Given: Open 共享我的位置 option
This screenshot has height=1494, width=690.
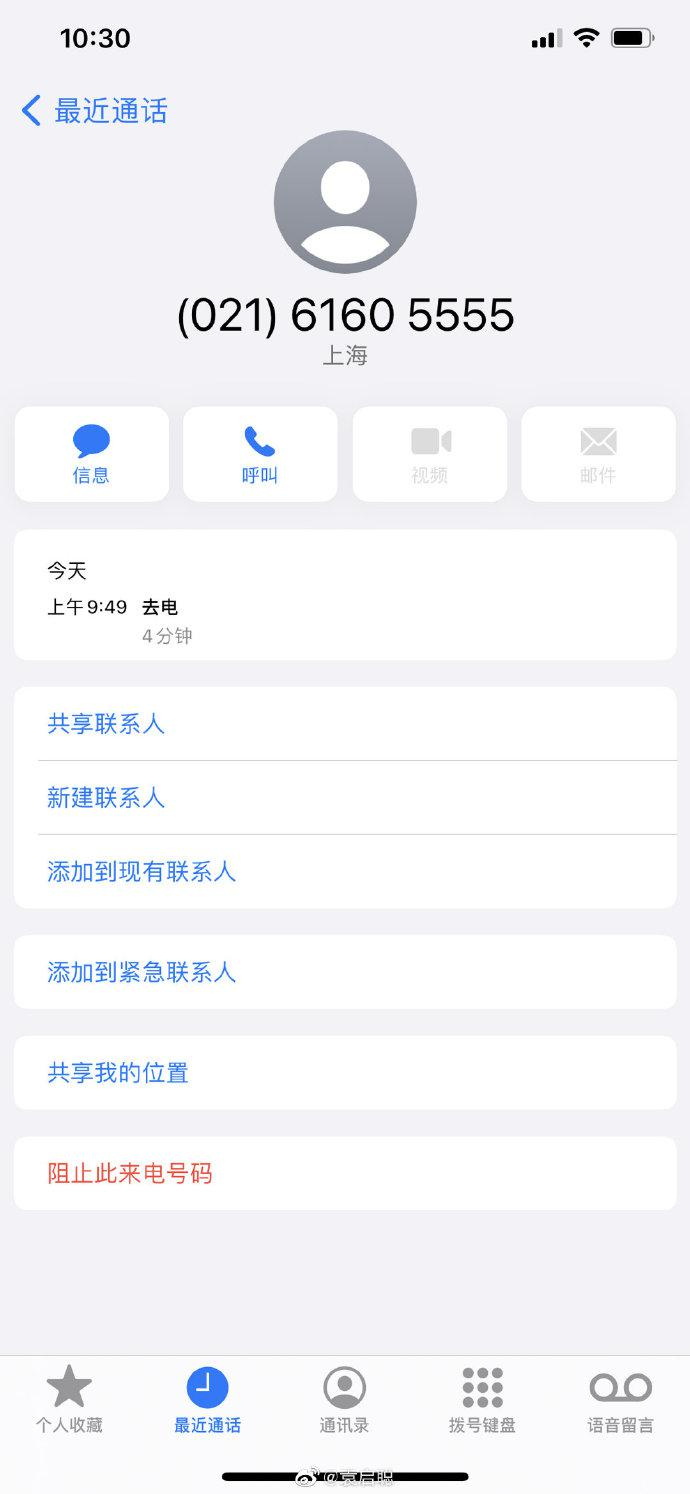Looking at the screenshot, I should pyautogui.click(x=345, y=1073).
